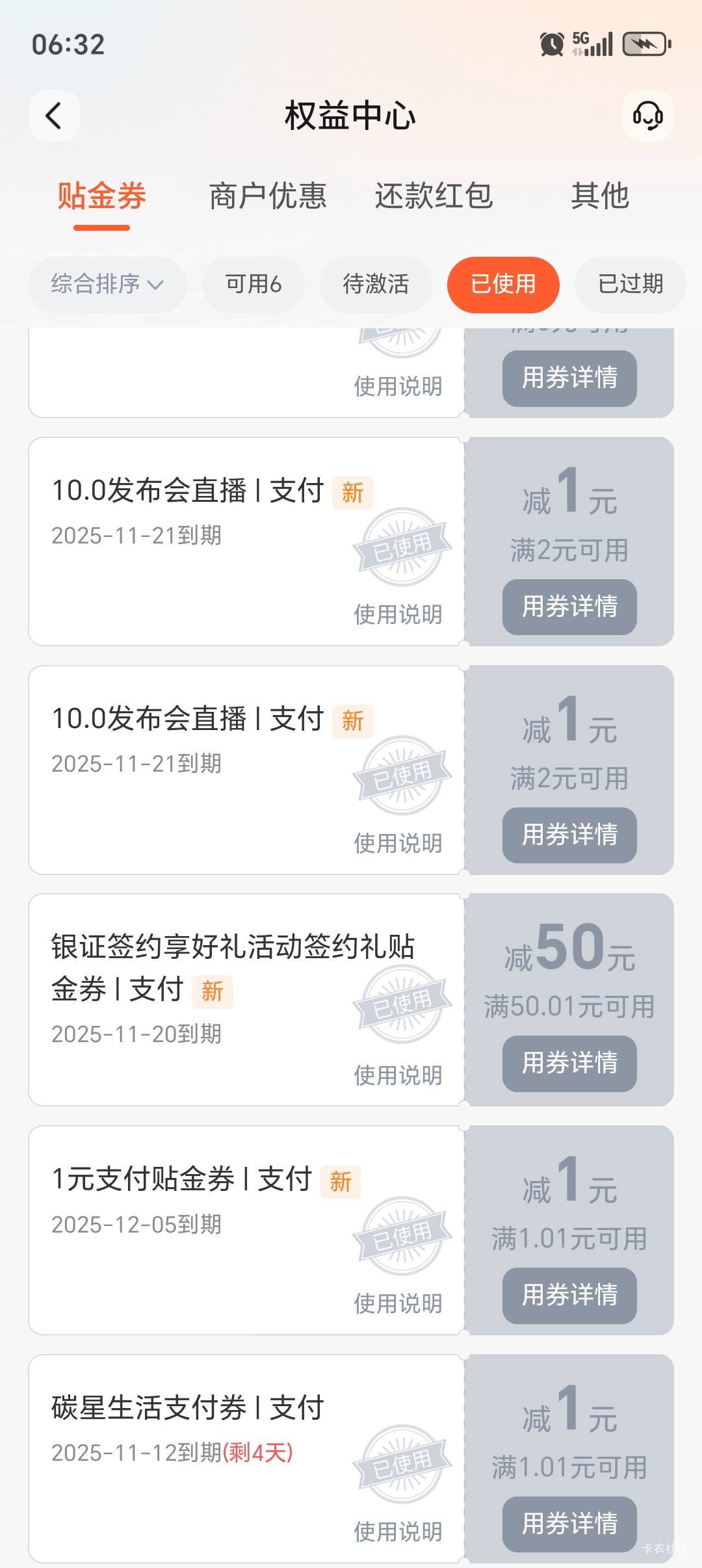Switch to the 商户优惠 tab
Viewport: 702px width, 1568px height.
click(x=268, y=196)
